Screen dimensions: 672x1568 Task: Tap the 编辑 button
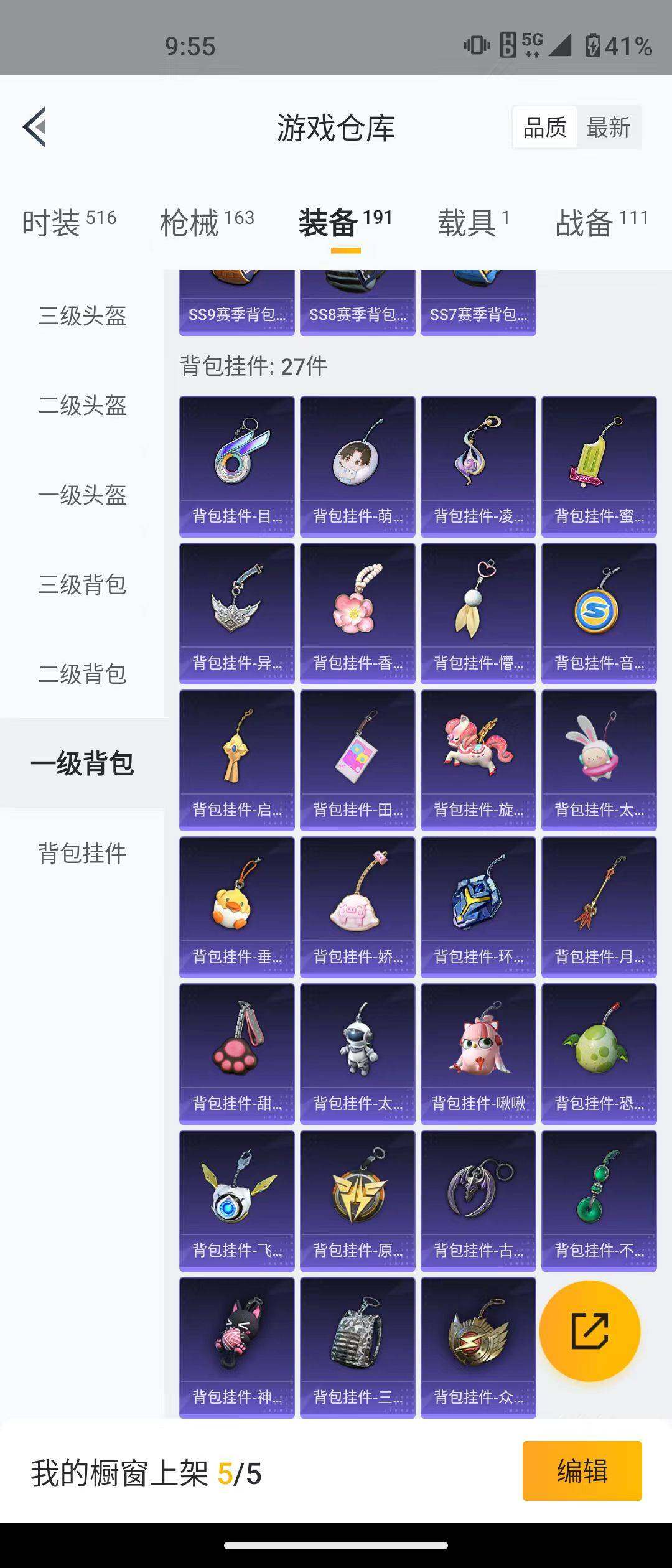[582, 1472]
